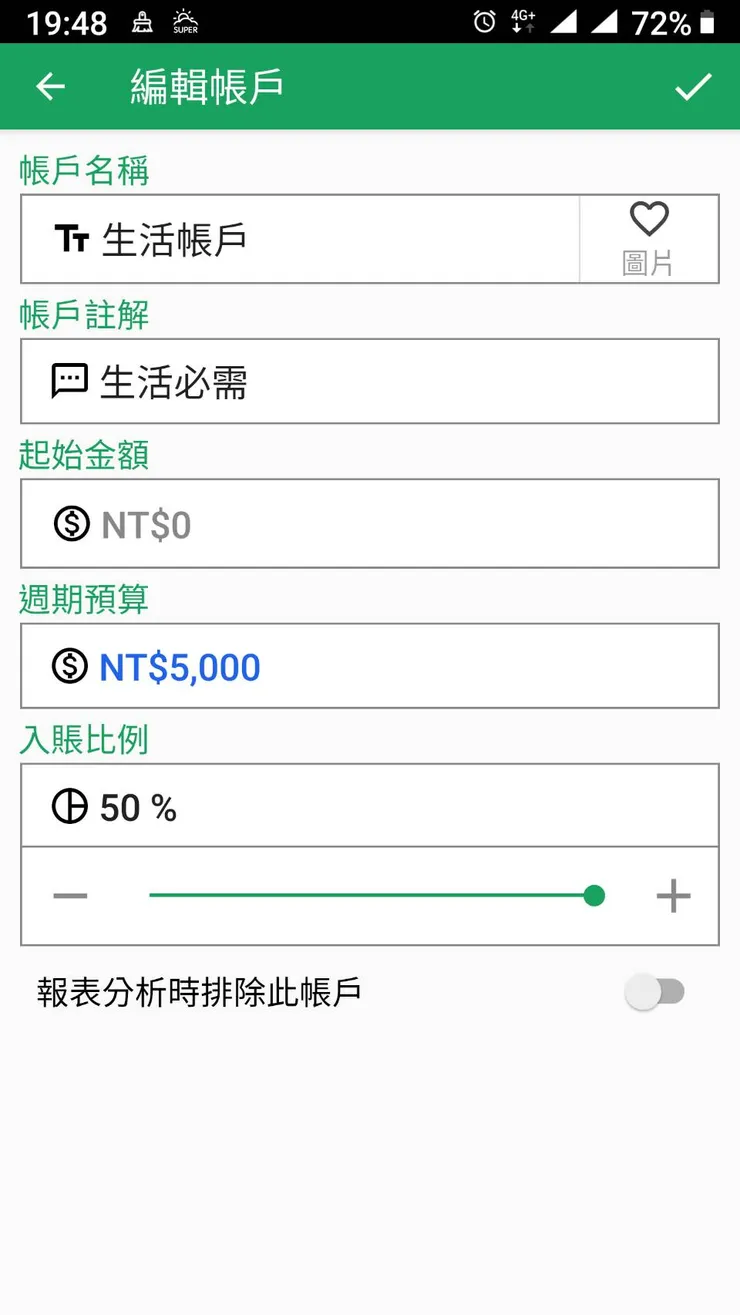Tap the 帳戶名稱 section label

[84, 171]
